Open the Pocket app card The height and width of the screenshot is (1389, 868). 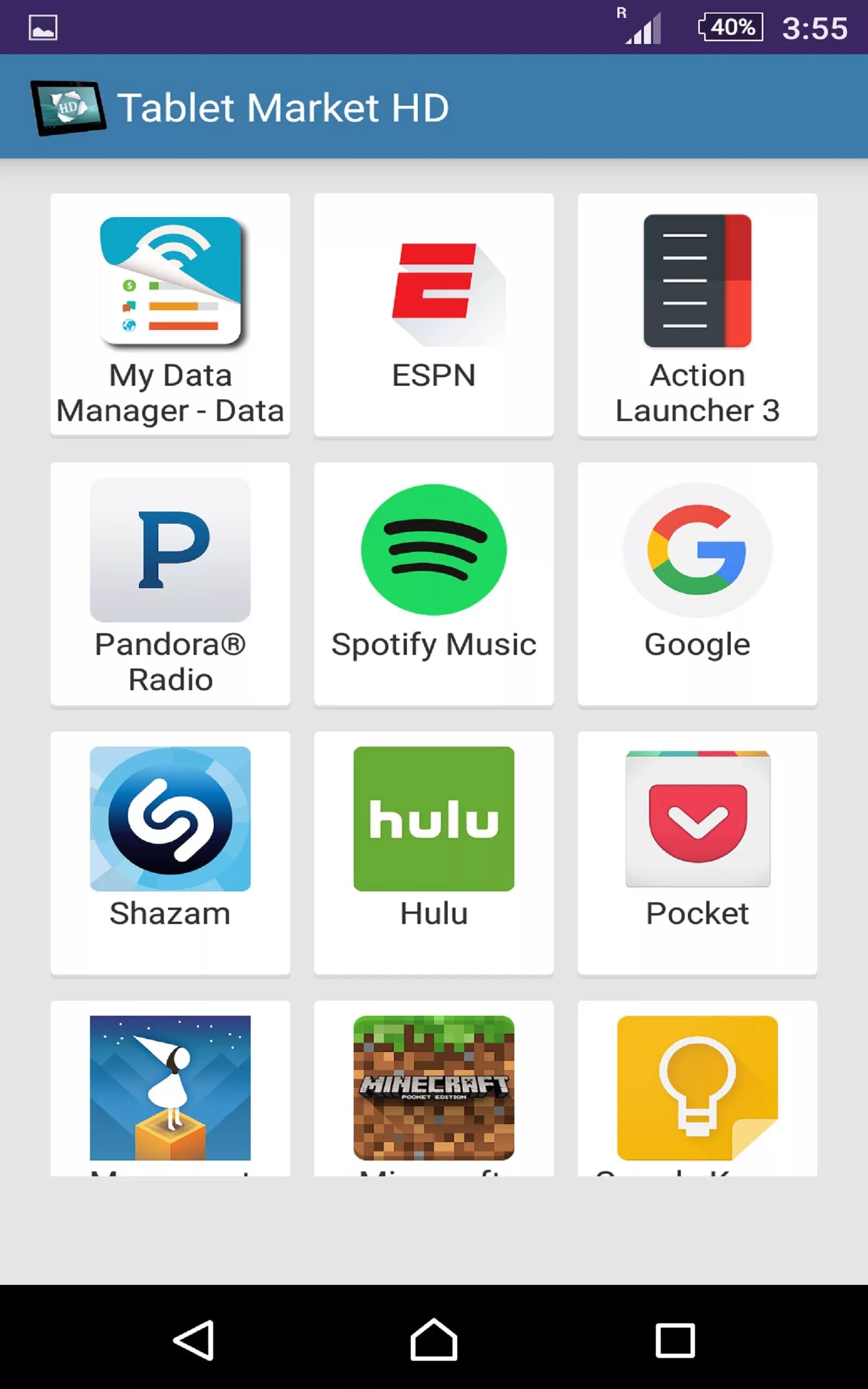click(697, 852)
